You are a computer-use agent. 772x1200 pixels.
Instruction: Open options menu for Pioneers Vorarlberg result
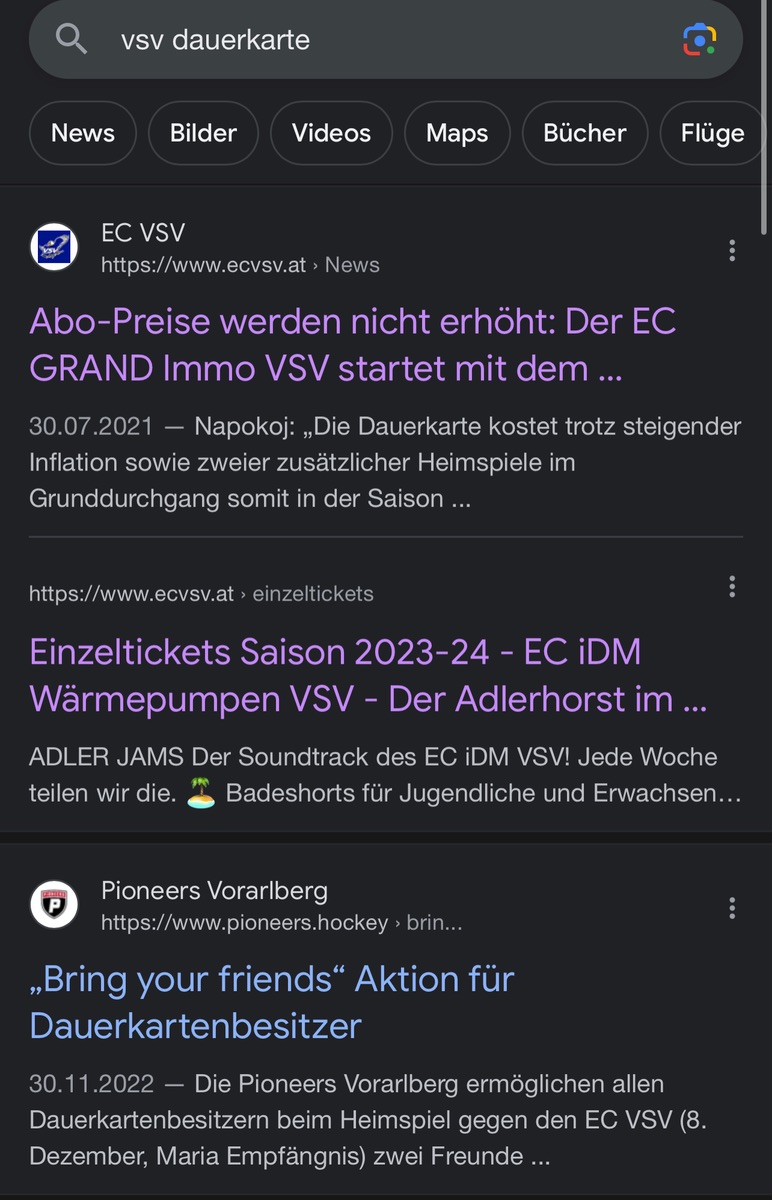click(732, 908)
